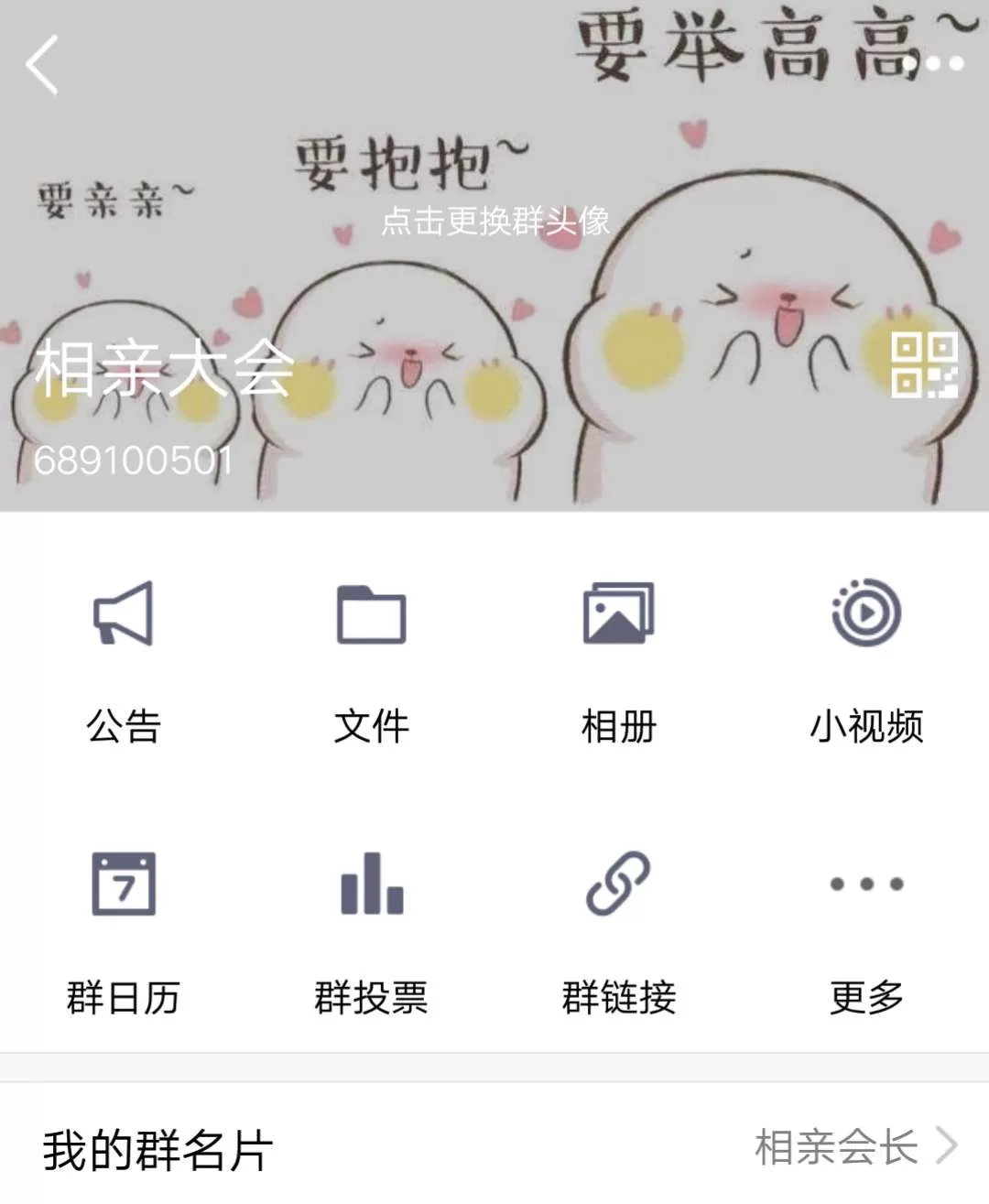
Task: Tap the group number 689100501
Action: [132, 458]
